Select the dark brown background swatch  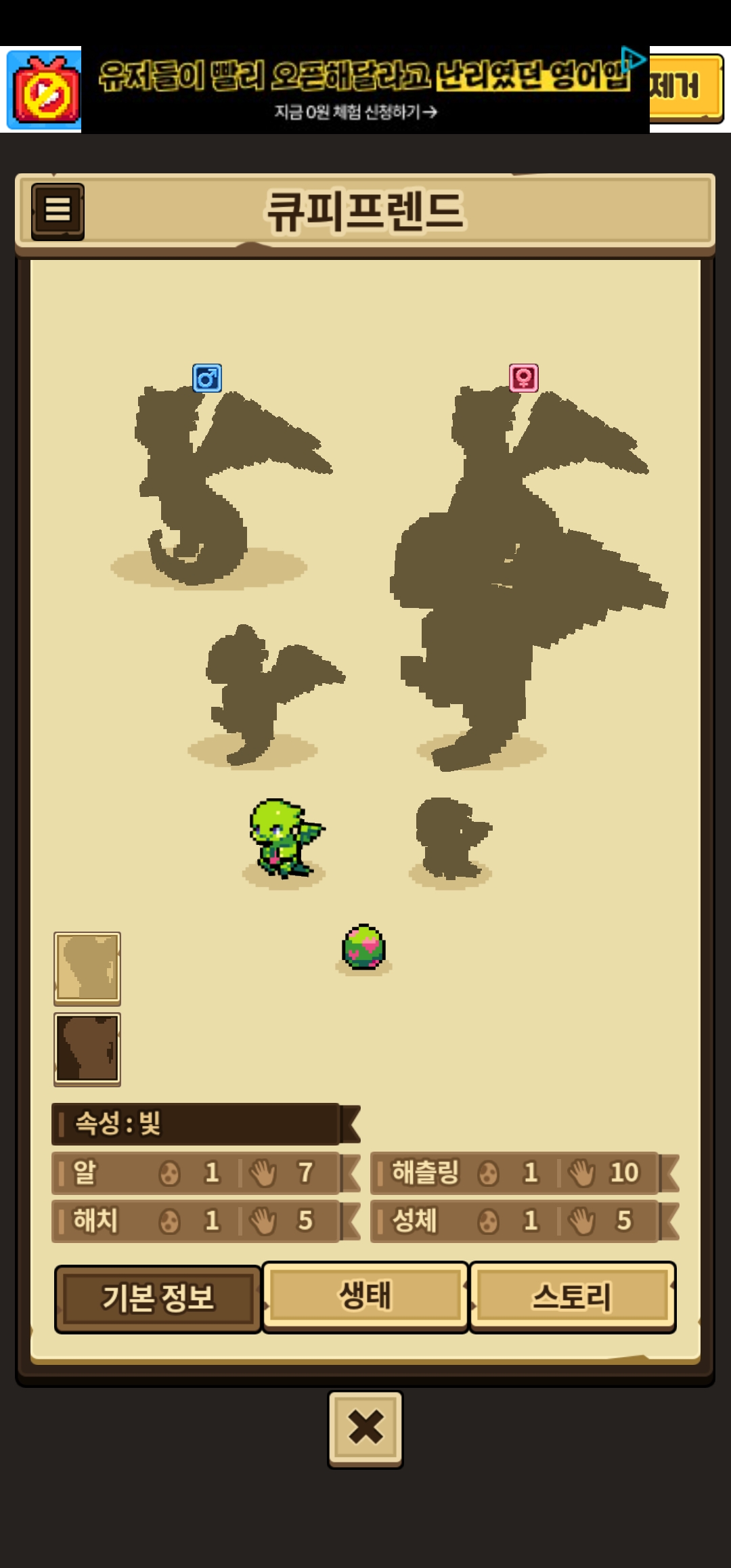tap(87, 1049)
